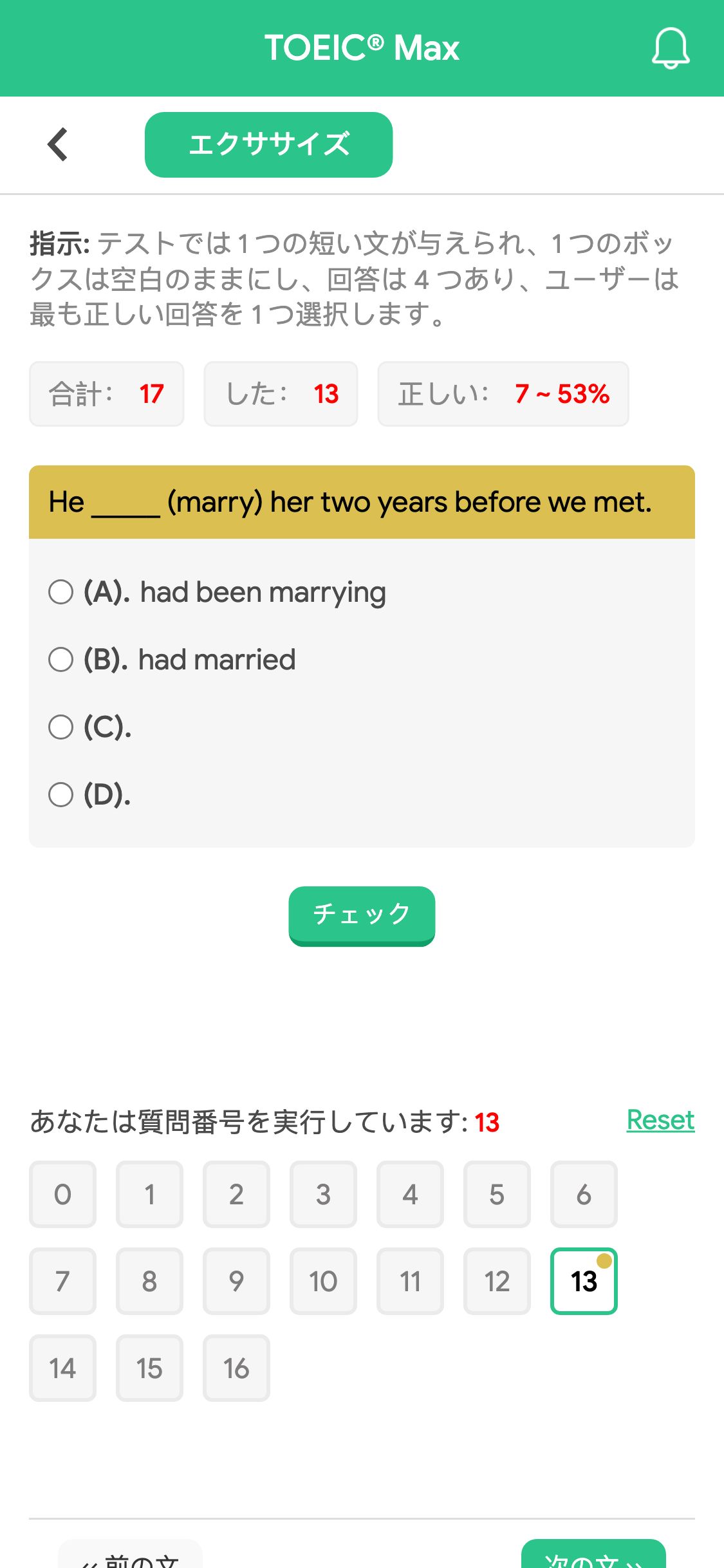Screen dimensions: 724x1568
Task: Select answer (A) had been marrying
Action: click(218, 592)
